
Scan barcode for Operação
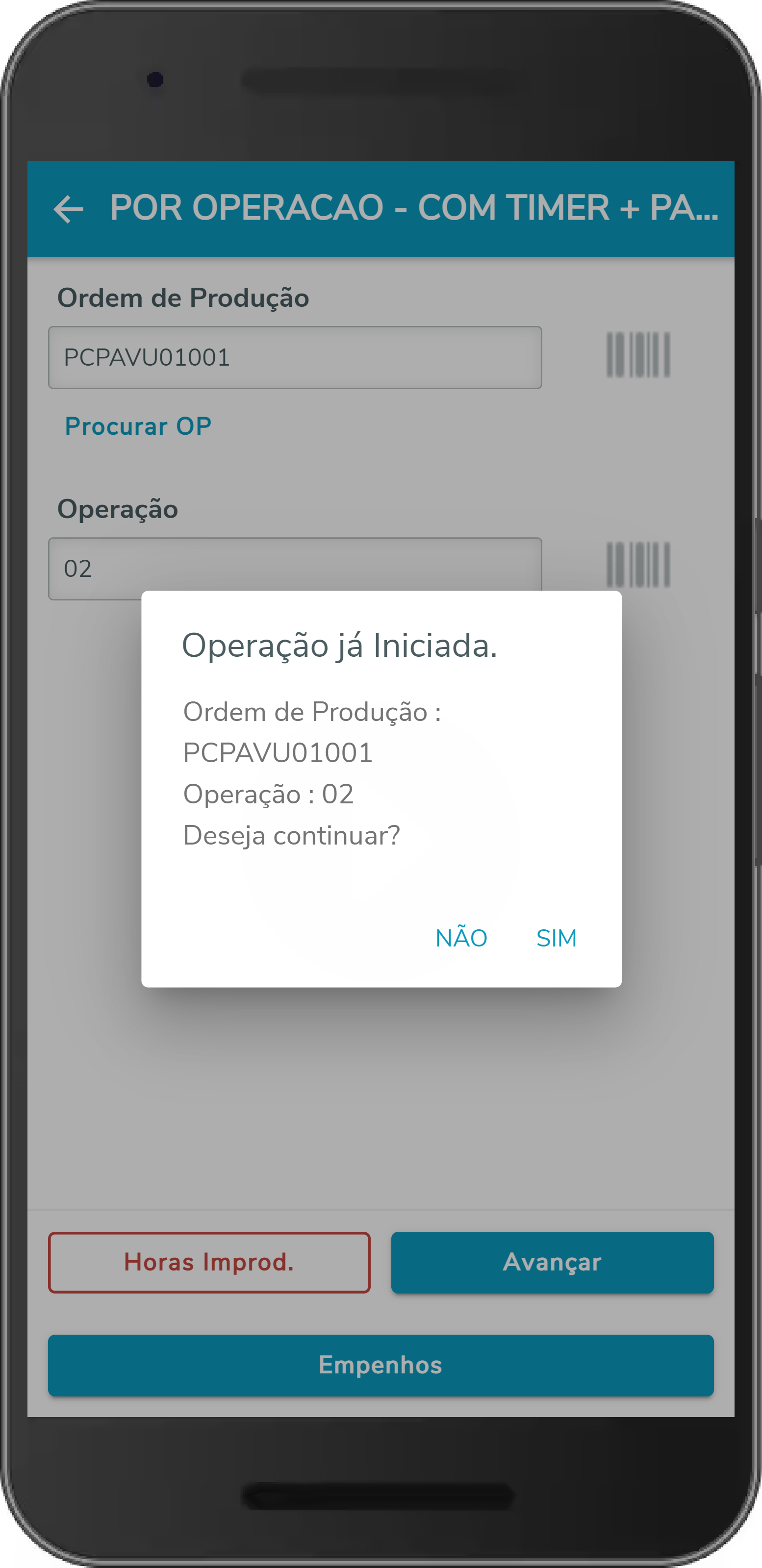click(x=638, y=565)
